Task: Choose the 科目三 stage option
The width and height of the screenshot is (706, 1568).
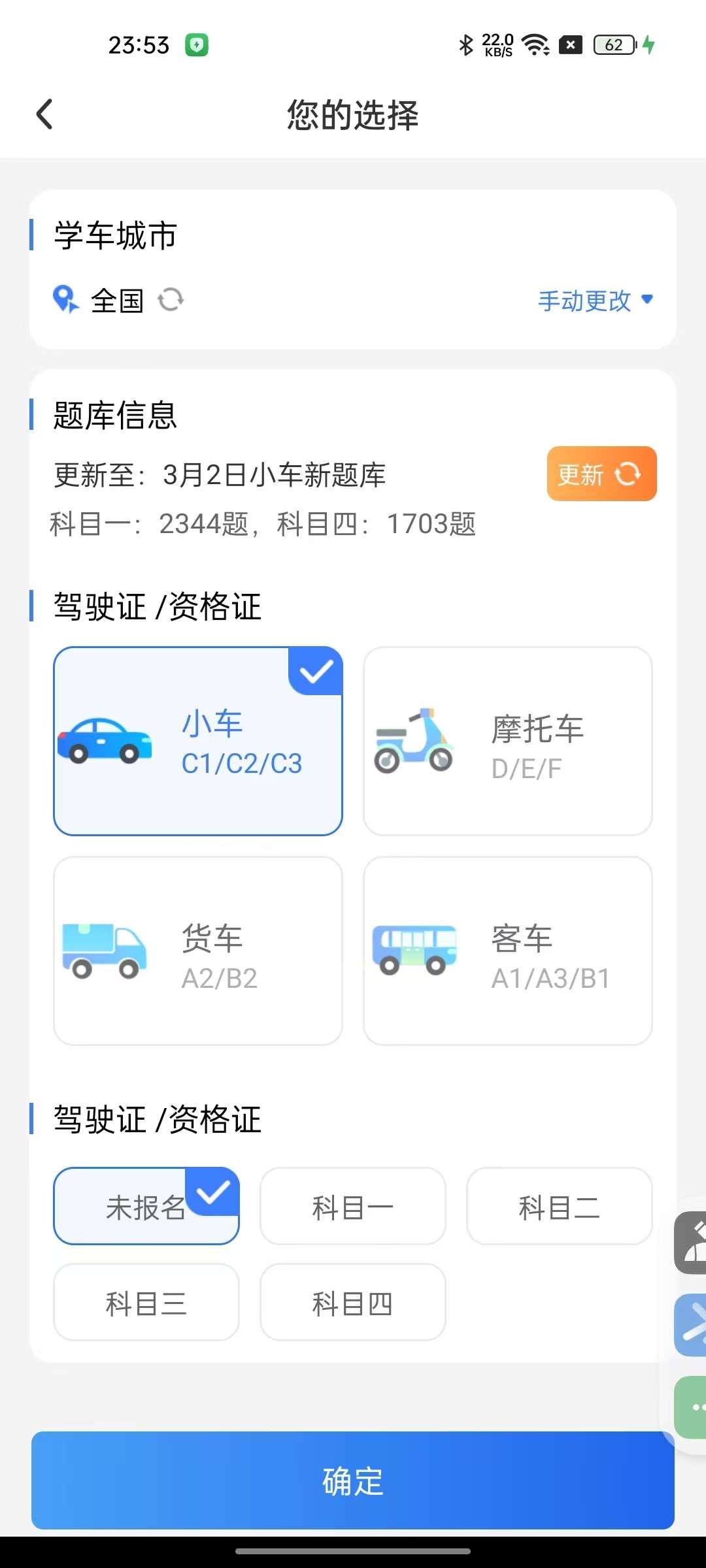Action: tap(146, 1302)
